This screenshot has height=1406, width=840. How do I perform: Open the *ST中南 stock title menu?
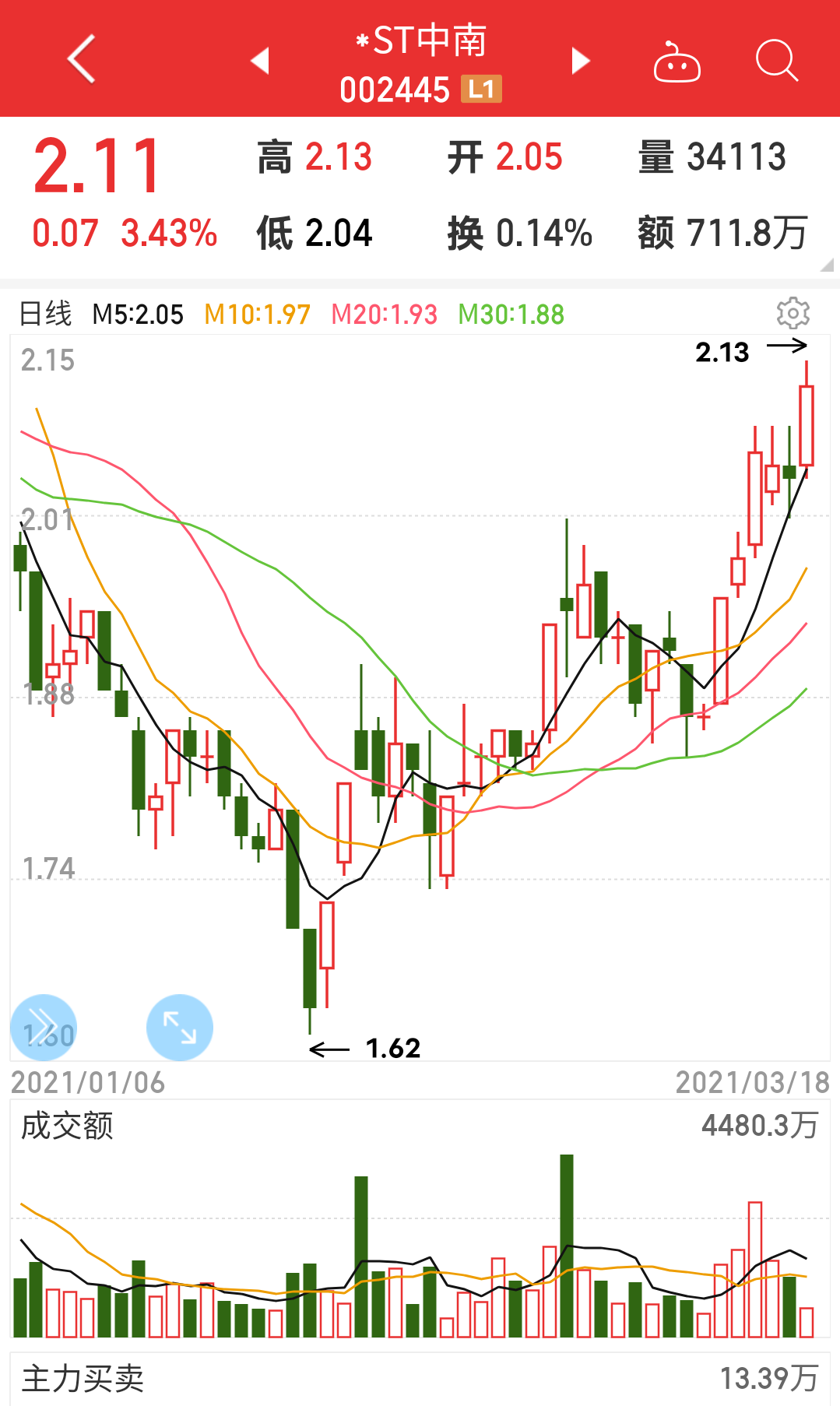coord(420,42)
